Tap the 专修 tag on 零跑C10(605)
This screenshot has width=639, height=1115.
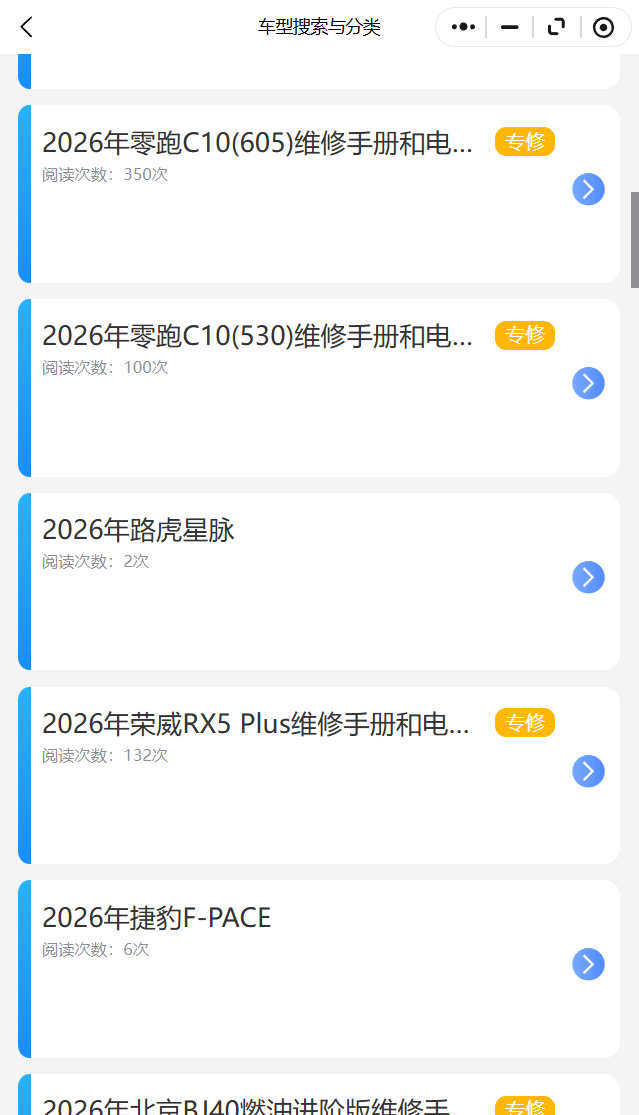(x=524, y=142)
